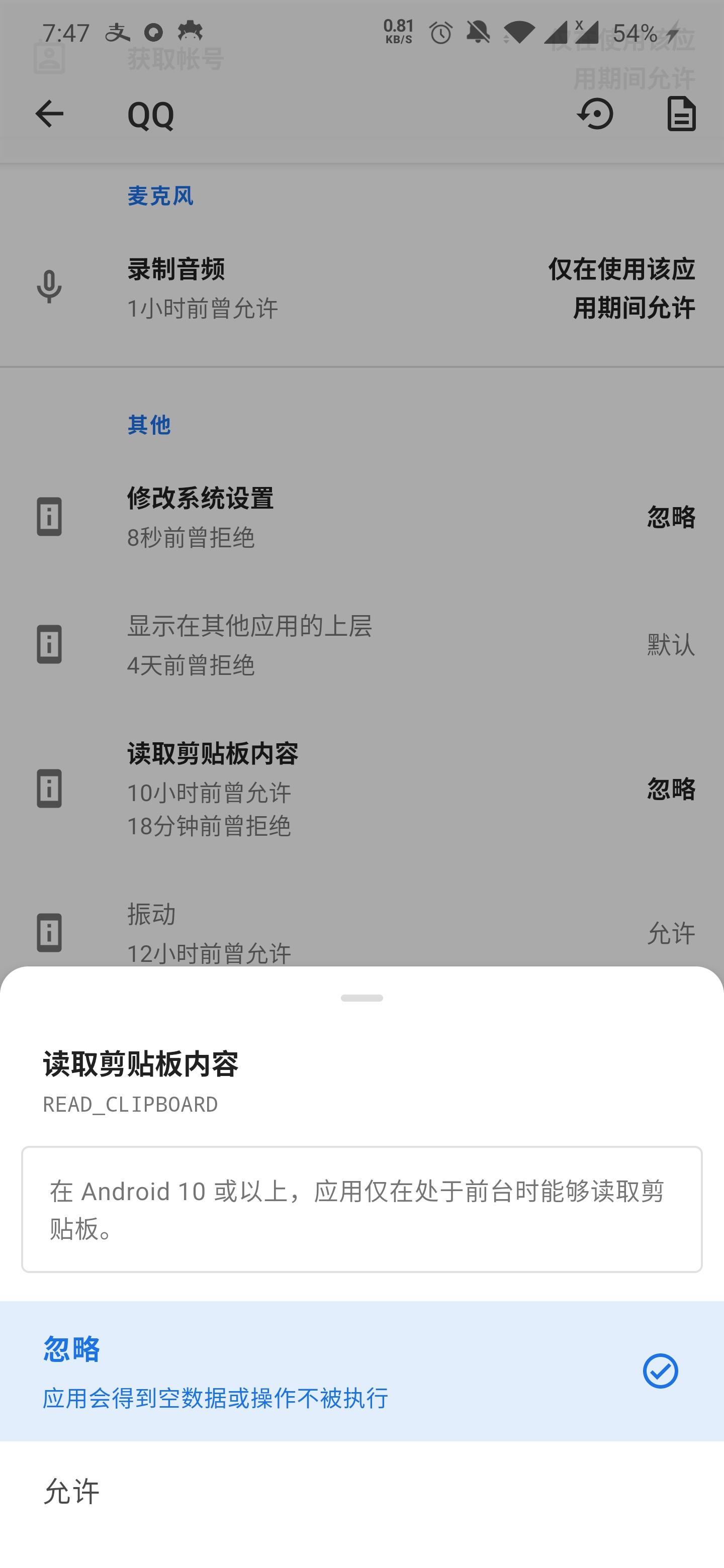Open the permission usage history icon

(x=595, y=114)
